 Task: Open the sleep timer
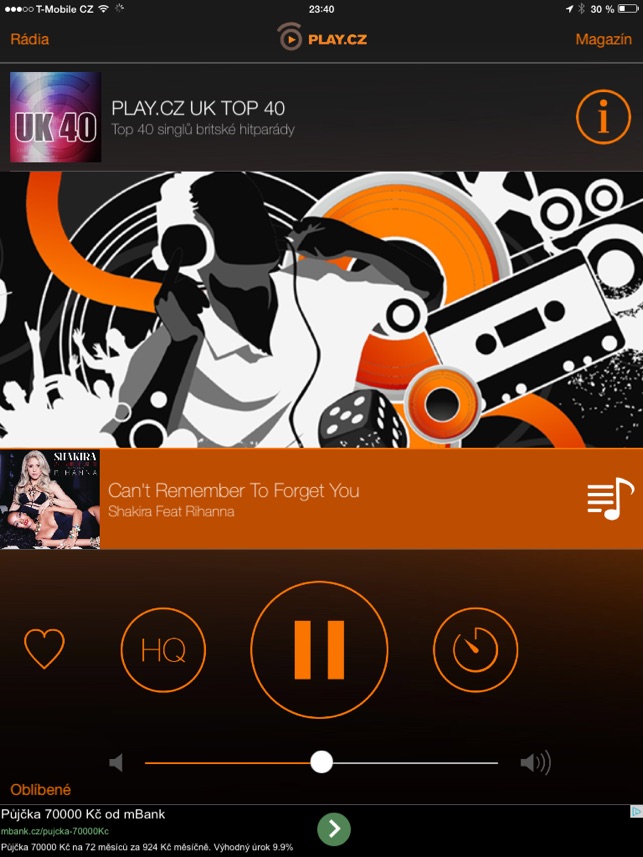click(475, 650)
